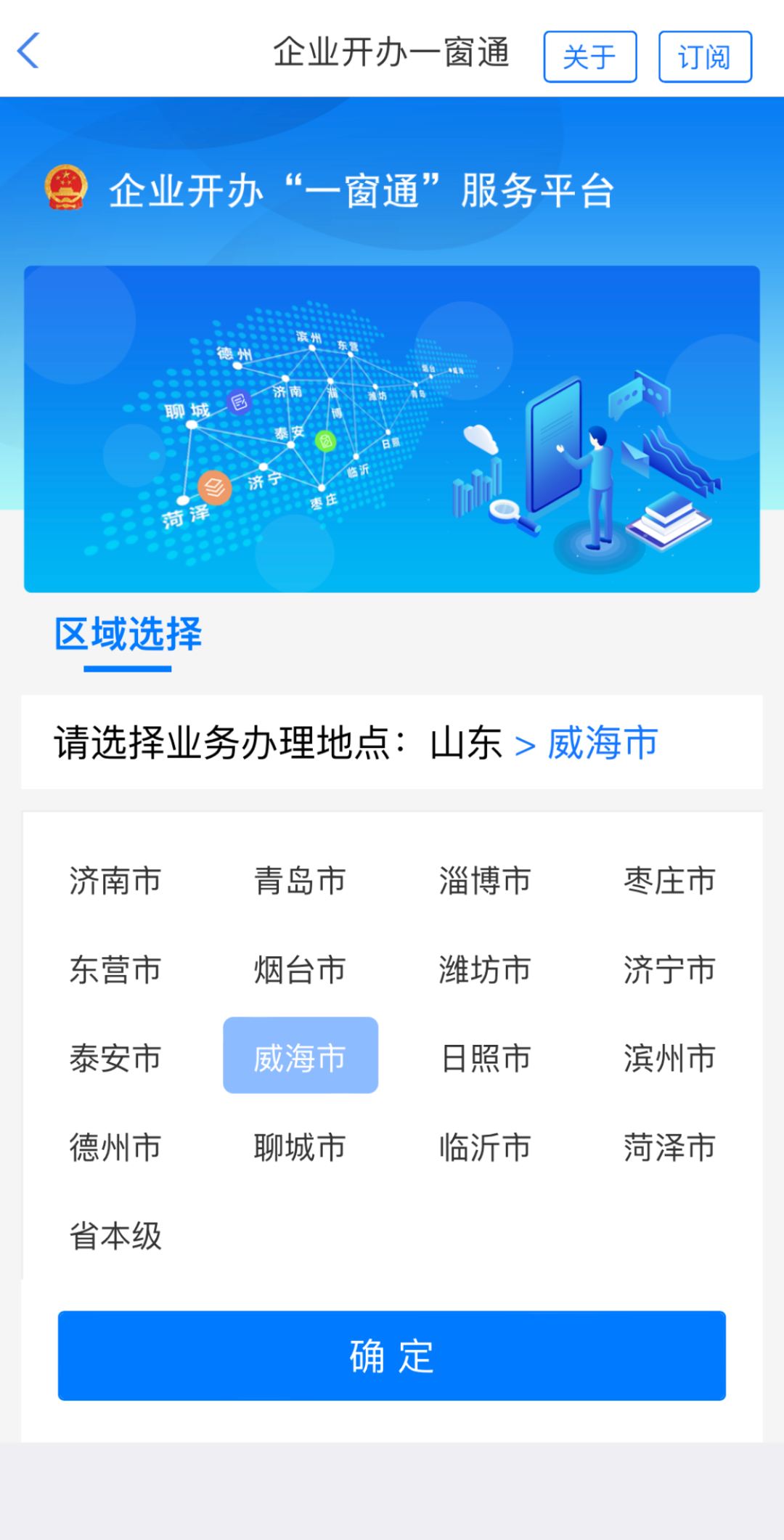Select 济南市 as the region
Viewport: 784px width, 1540px height.
point(115,881)
